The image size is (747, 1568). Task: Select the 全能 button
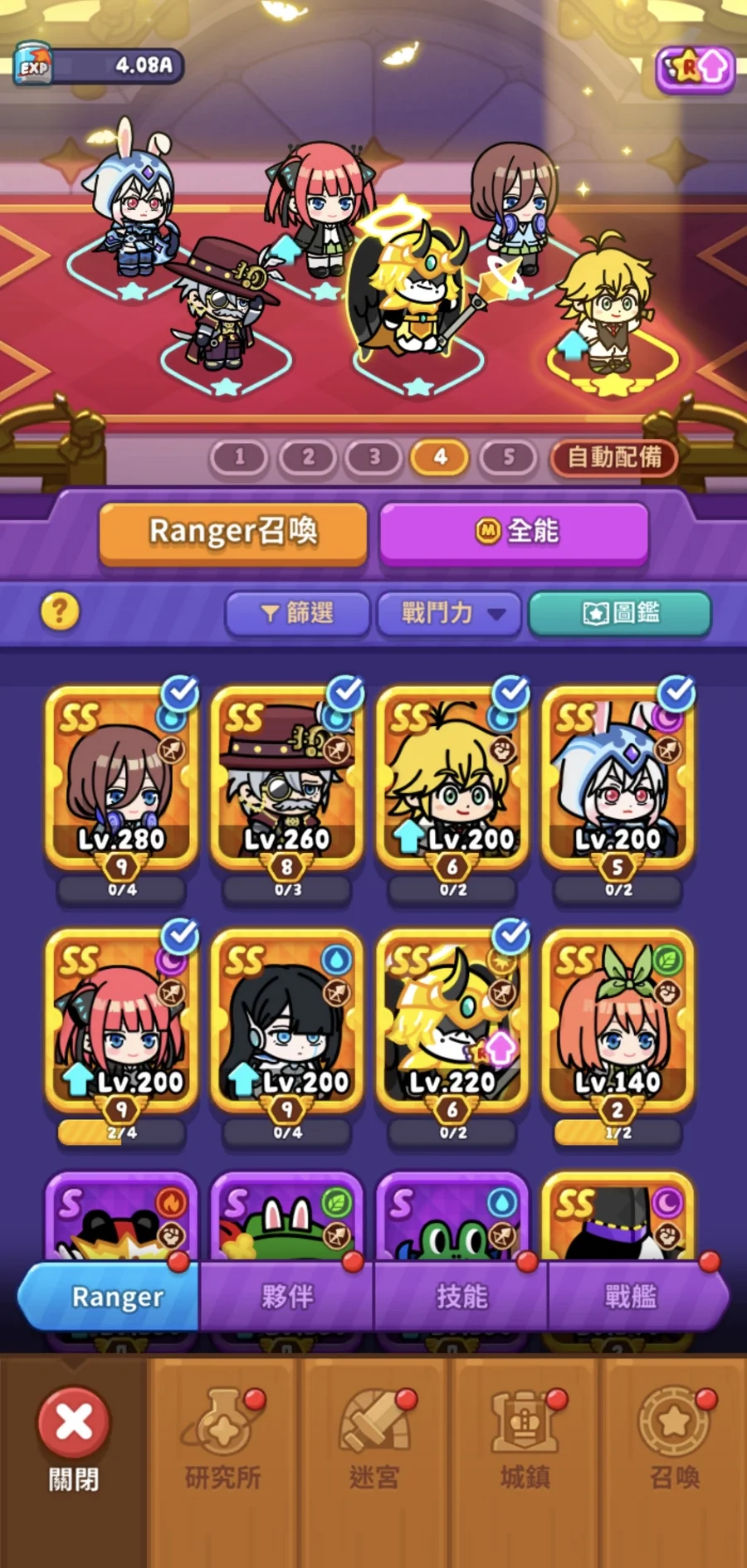[x=514, y=532]
